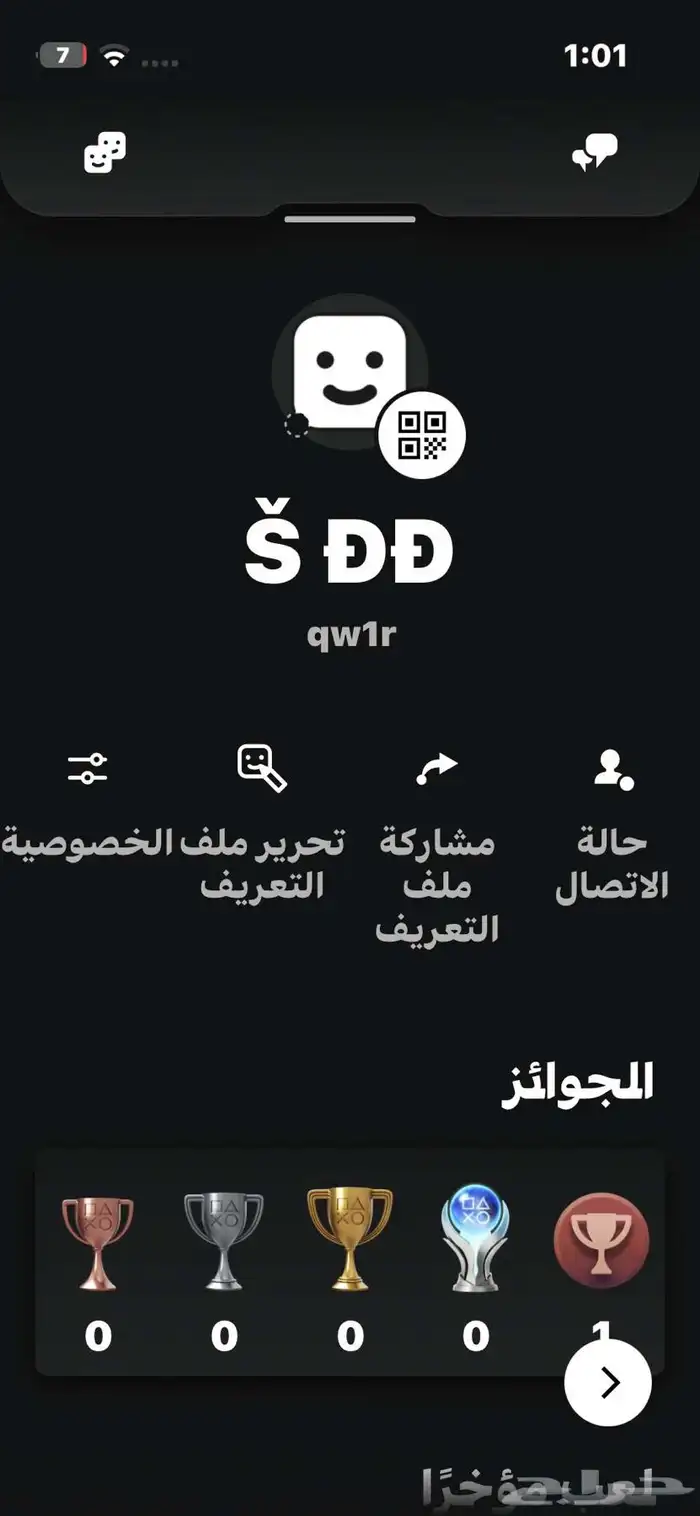700x1516 pixels.
Task: Tap مشاركة ملف التعريف share profile
Action: [436, 845]
